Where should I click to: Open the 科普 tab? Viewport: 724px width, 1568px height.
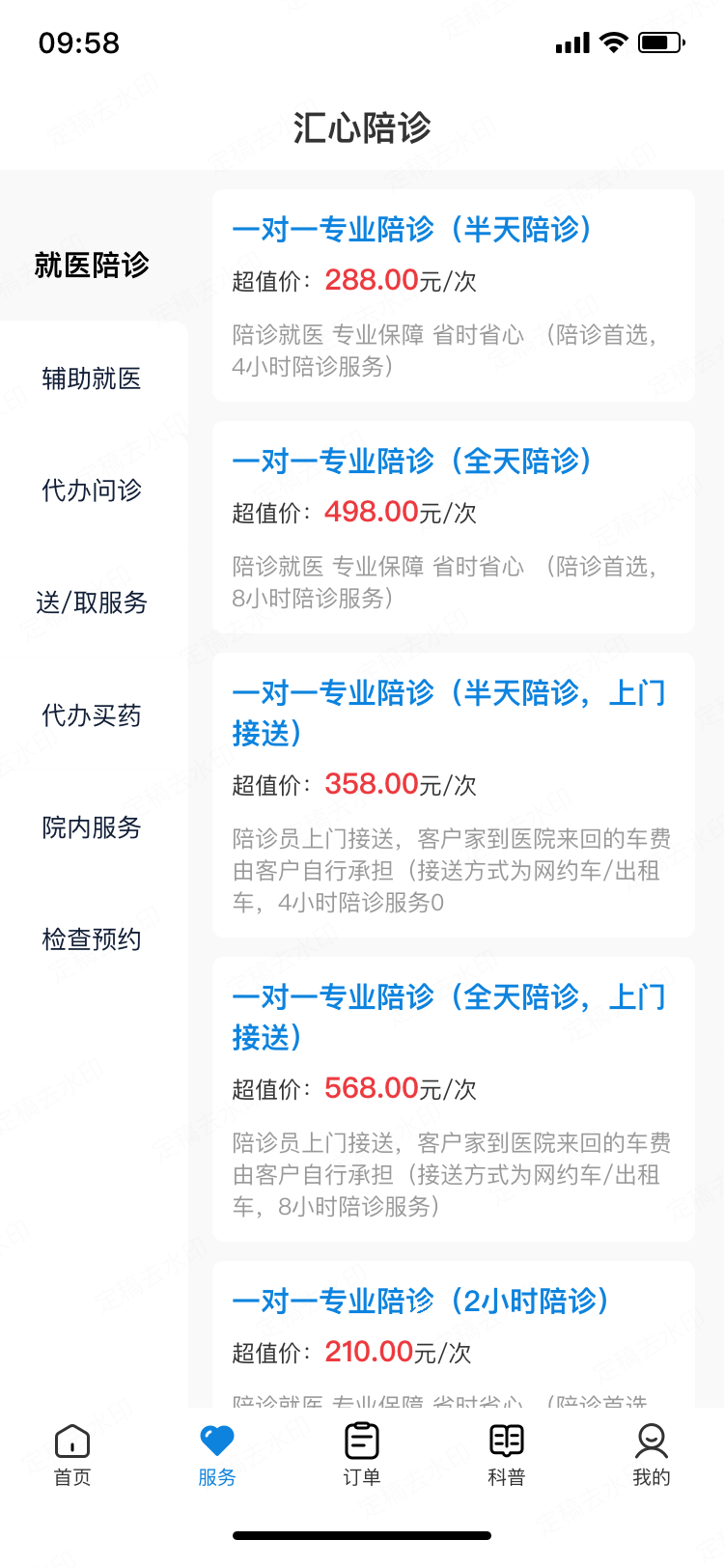coord(507,1454)
